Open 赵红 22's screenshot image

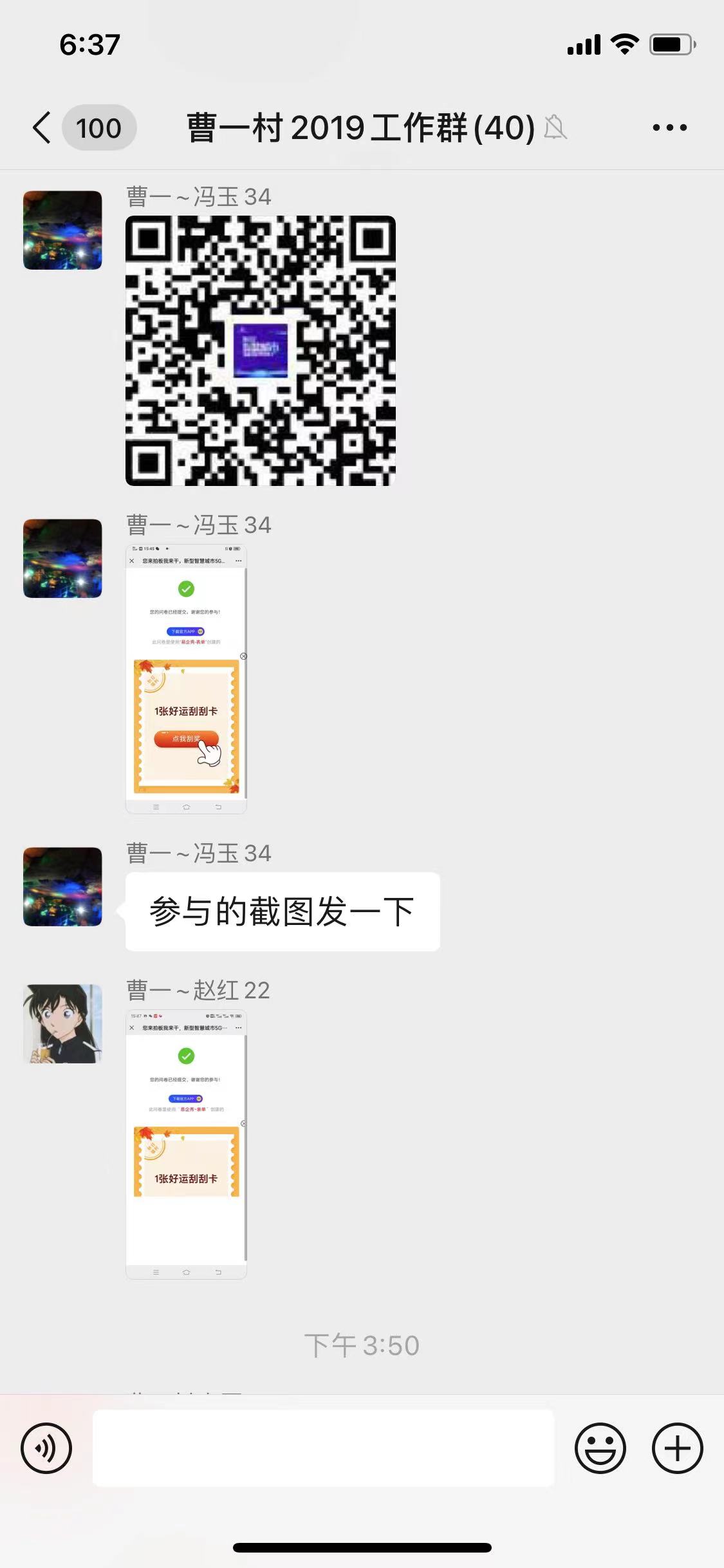coord(186,1144)
